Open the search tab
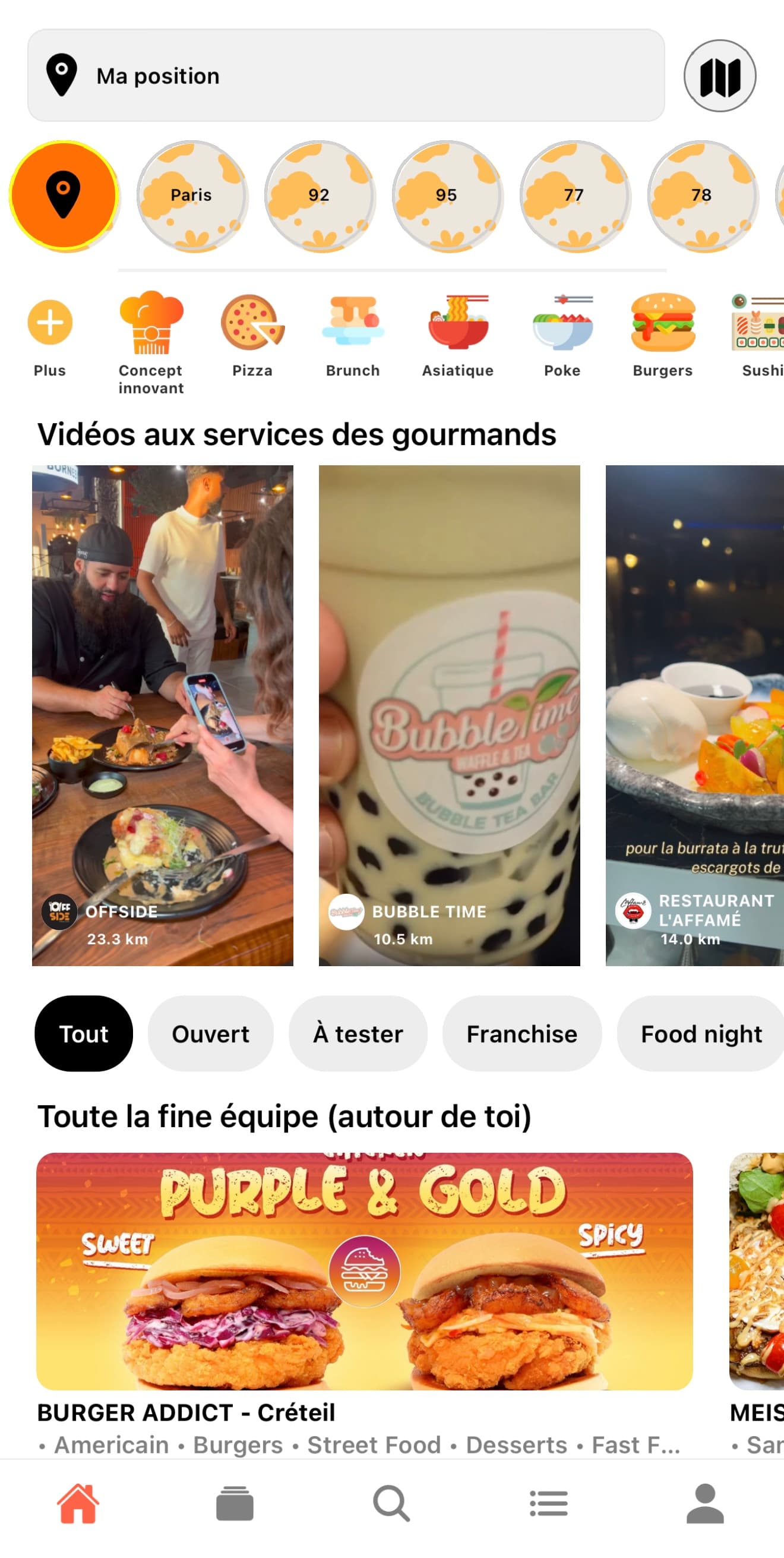 pos(391,1503)
